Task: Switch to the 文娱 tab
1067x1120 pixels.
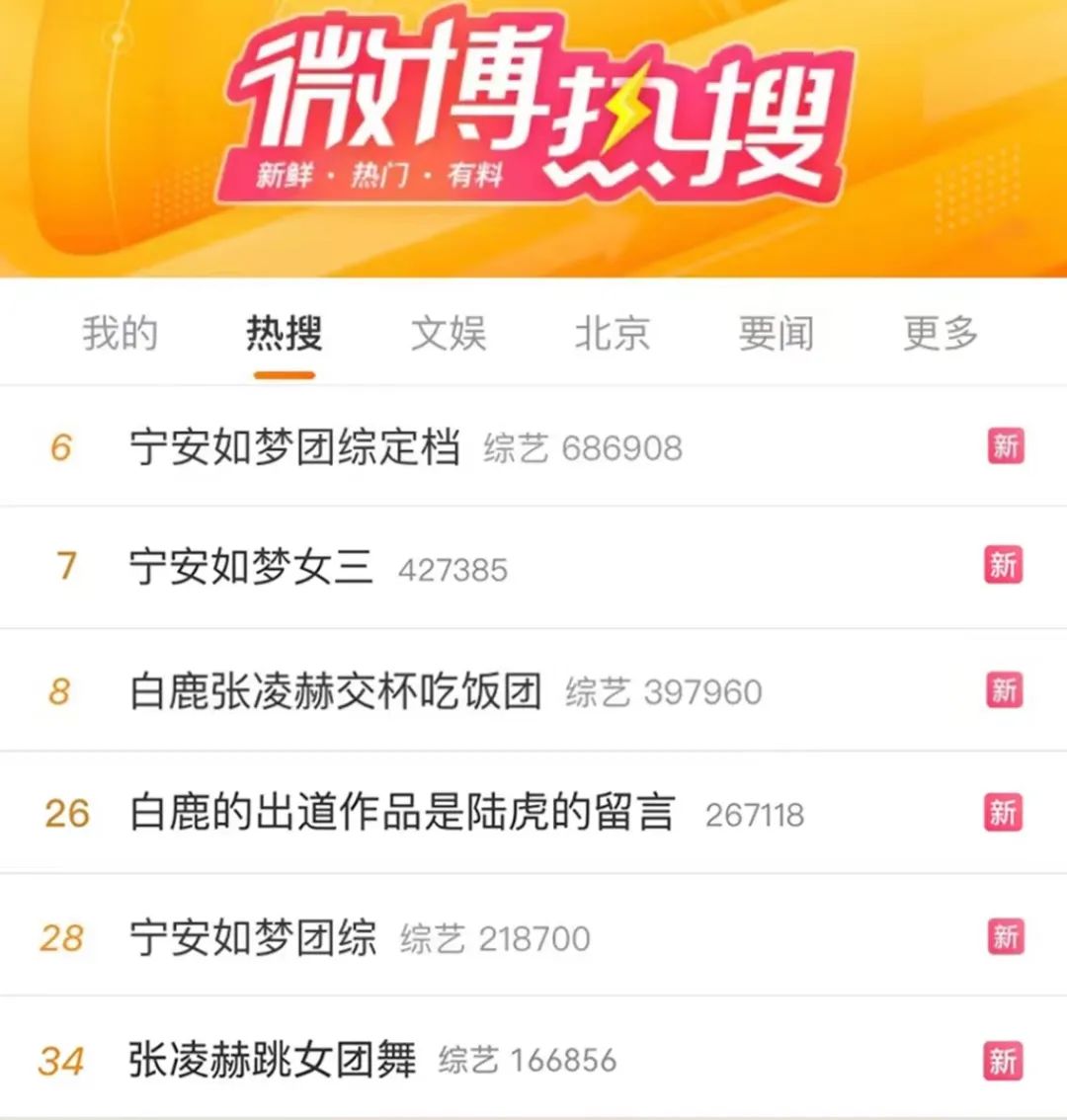Action: click(449, 334)
